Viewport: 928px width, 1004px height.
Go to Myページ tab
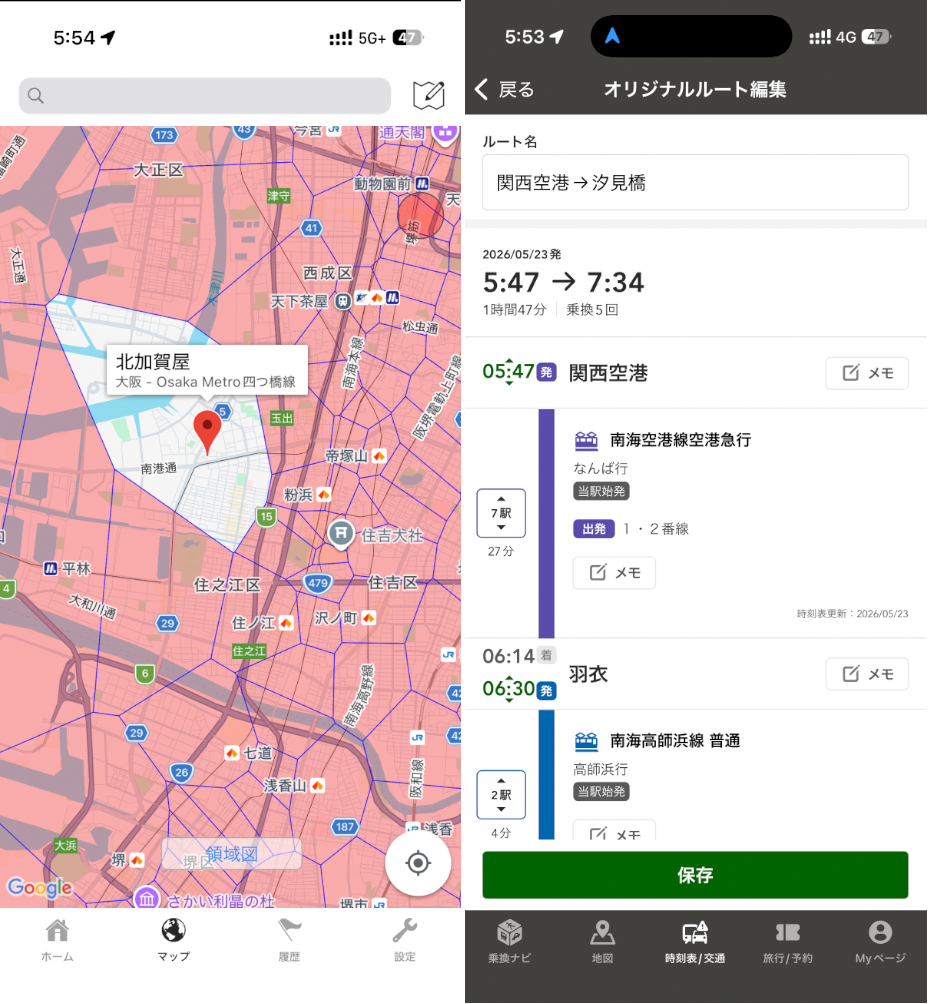pyautogui.click(x=881, y=942)
